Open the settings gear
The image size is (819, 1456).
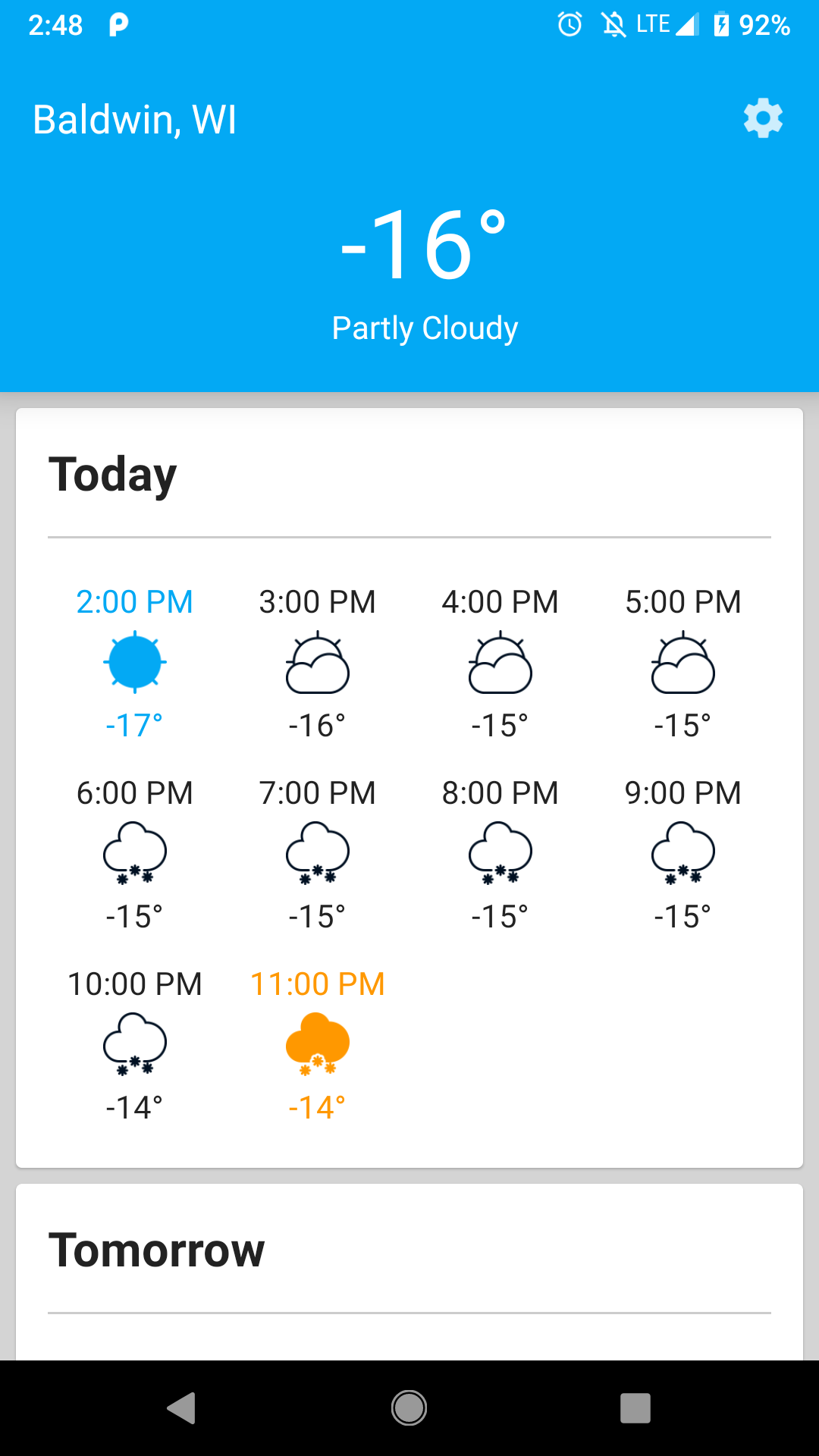[762, 118]
